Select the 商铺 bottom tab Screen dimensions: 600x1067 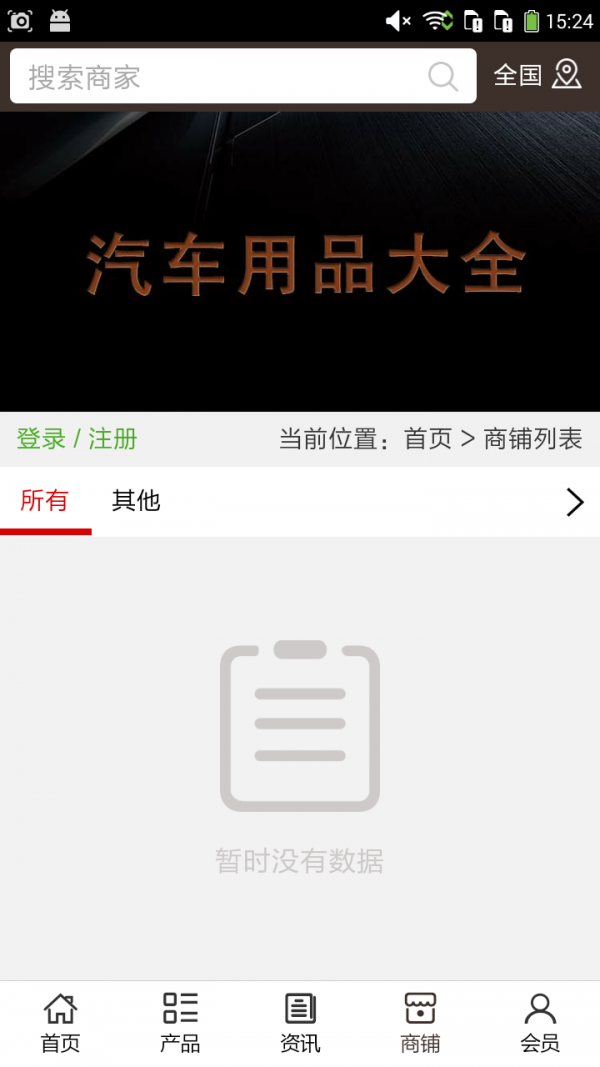click(420, 1023)
